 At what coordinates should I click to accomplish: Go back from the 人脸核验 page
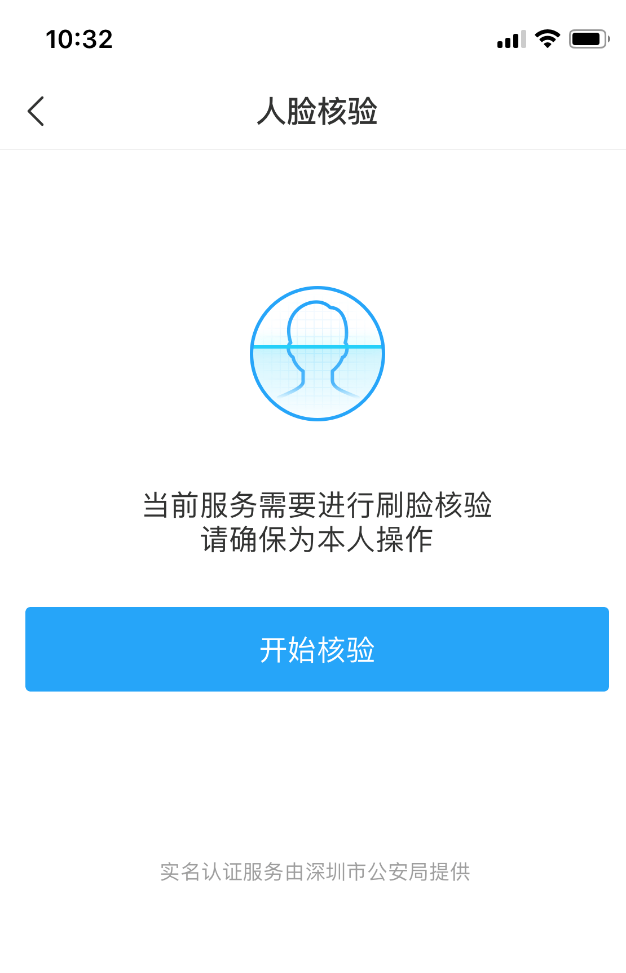coord(36,111)
